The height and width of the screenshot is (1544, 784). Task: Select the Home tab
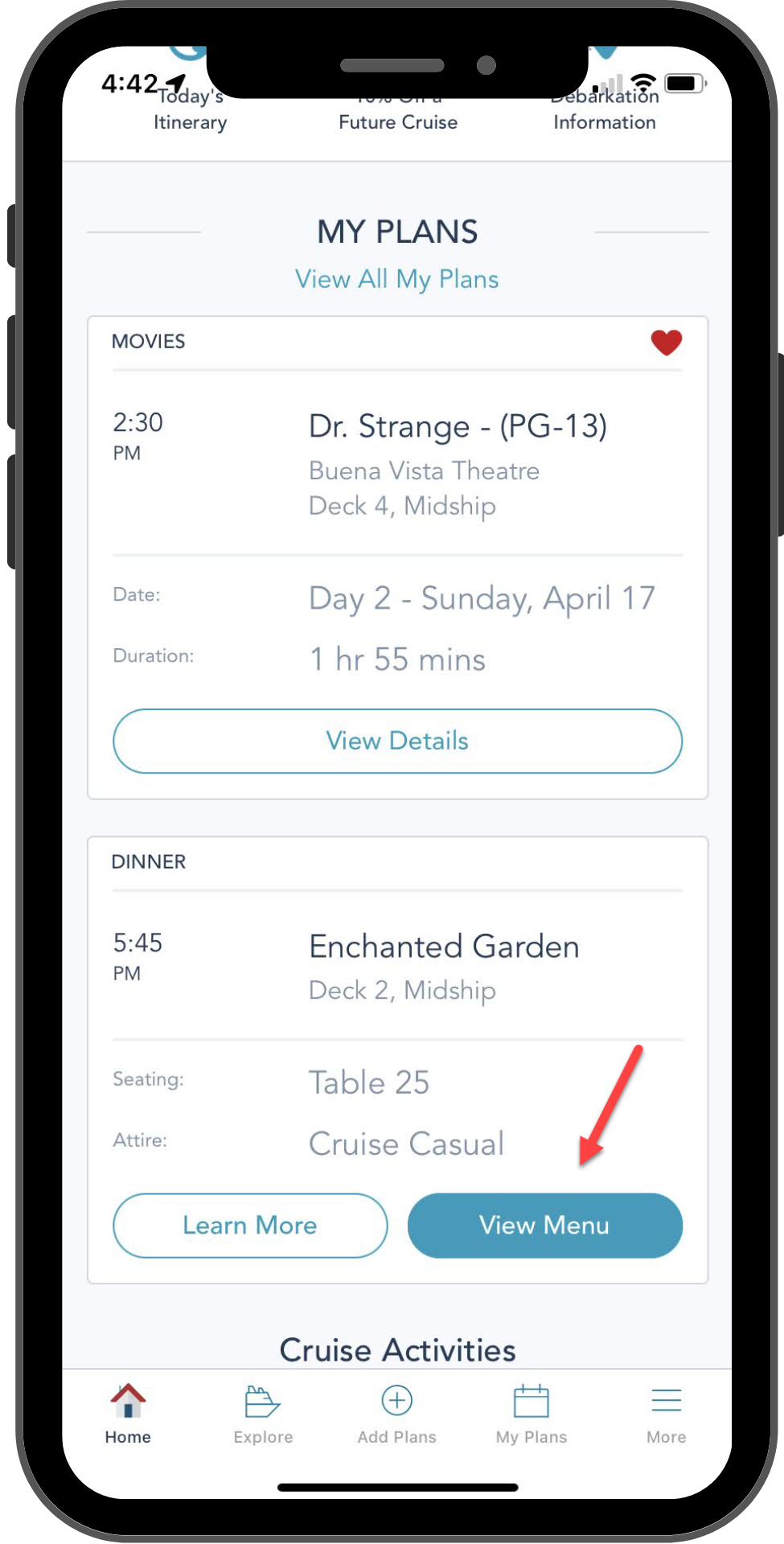(128, 1415)
